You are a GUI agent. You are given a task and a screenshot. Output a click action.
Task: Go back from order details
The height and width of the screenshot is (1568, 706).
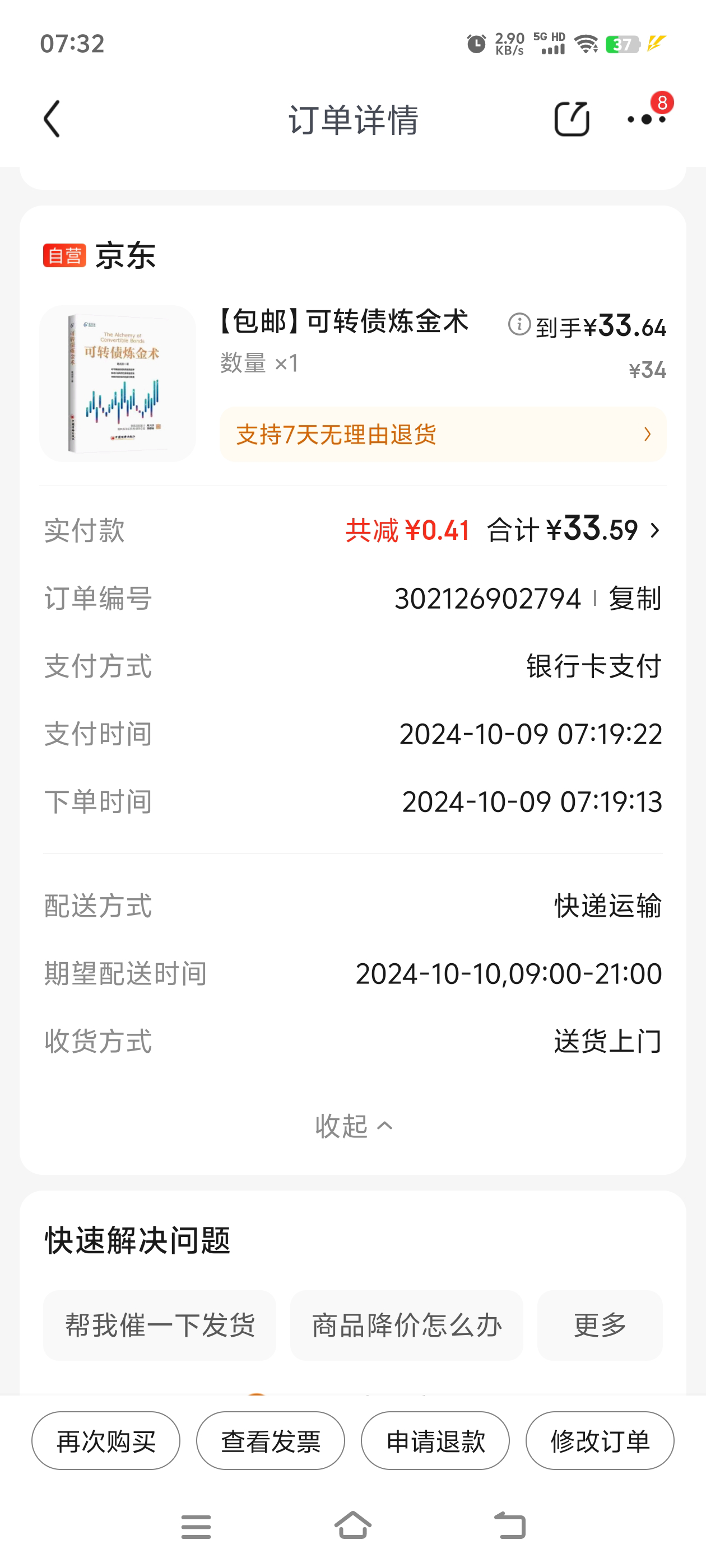52,119
